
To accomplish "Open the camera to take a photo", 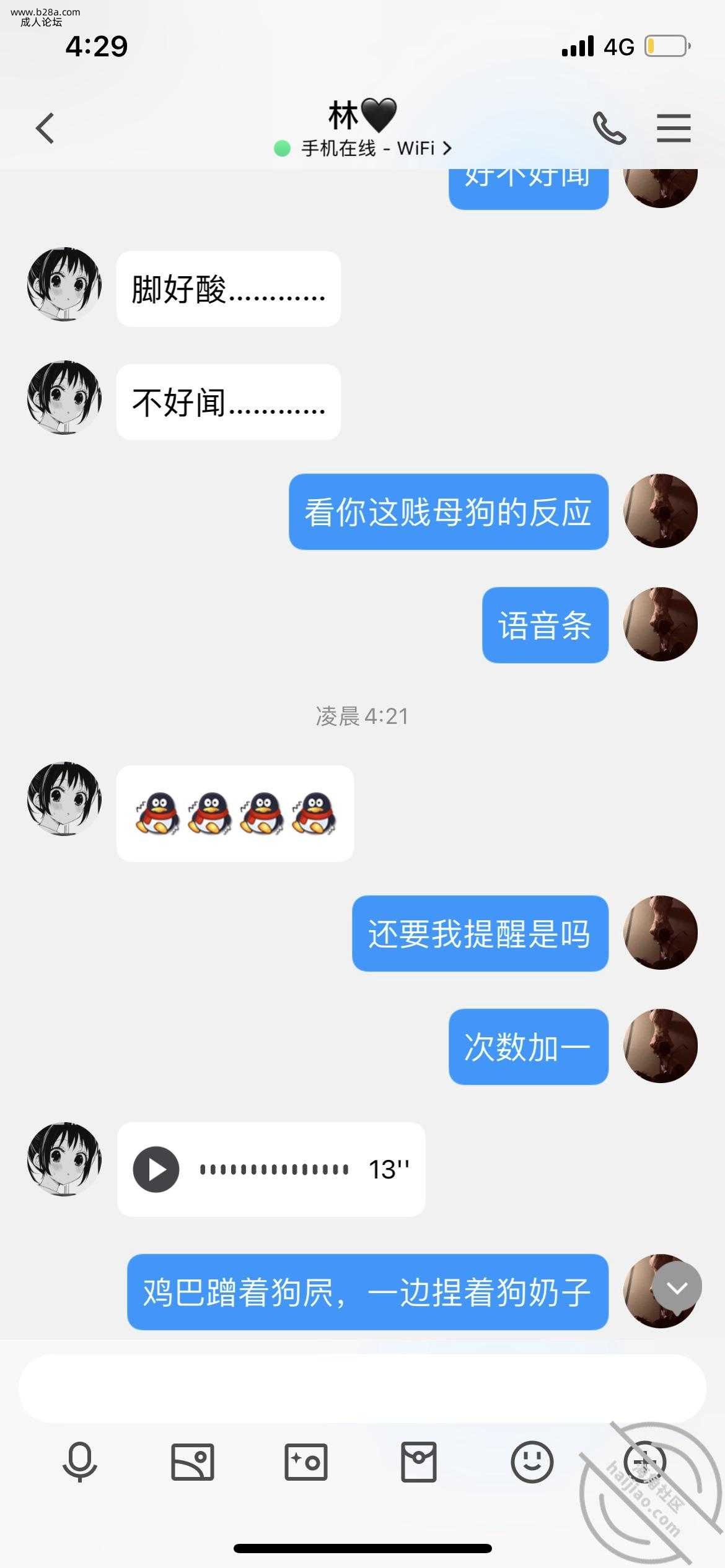I will (305, 1461).
